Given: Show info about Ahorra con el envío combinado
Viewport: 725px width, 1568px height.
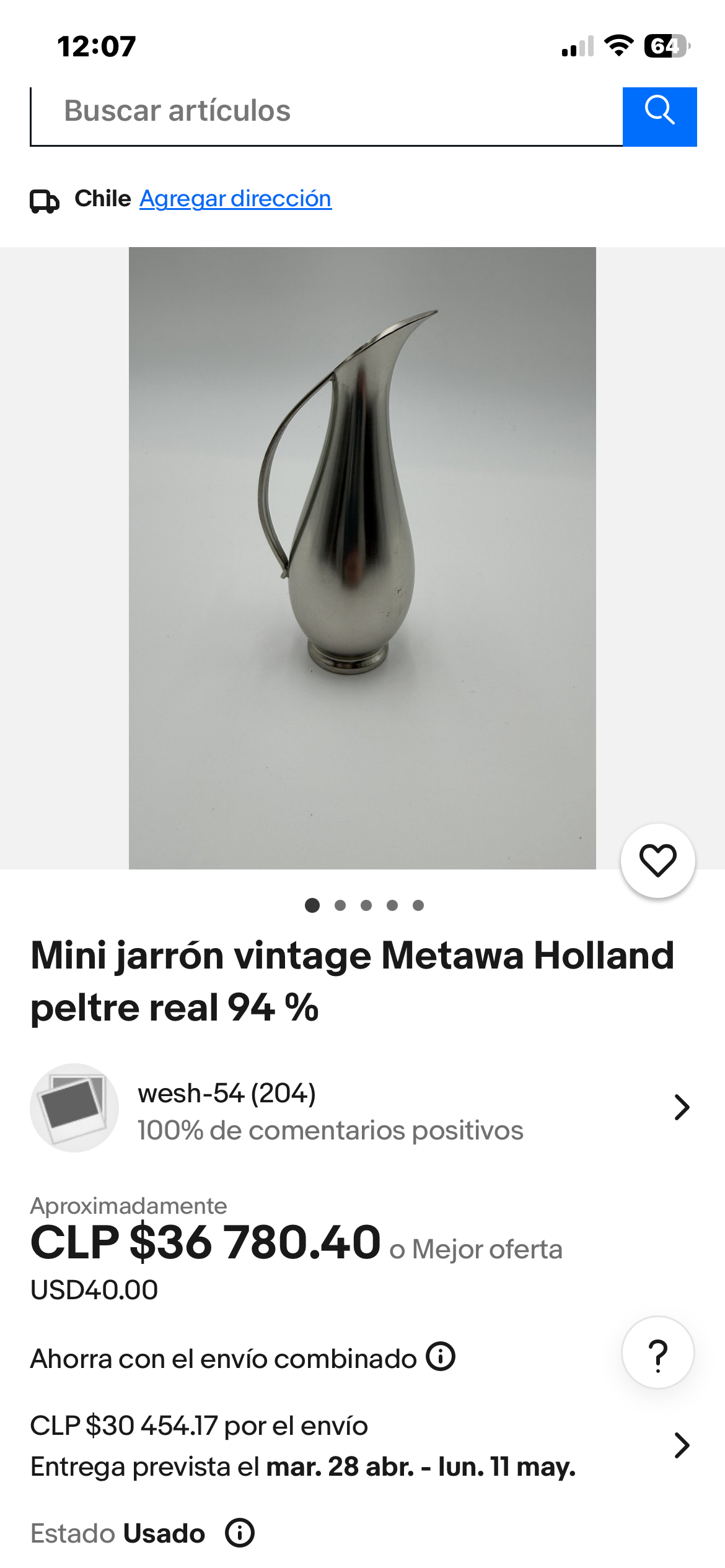Looking at the screenshot, I should [x=441, y=1356].
